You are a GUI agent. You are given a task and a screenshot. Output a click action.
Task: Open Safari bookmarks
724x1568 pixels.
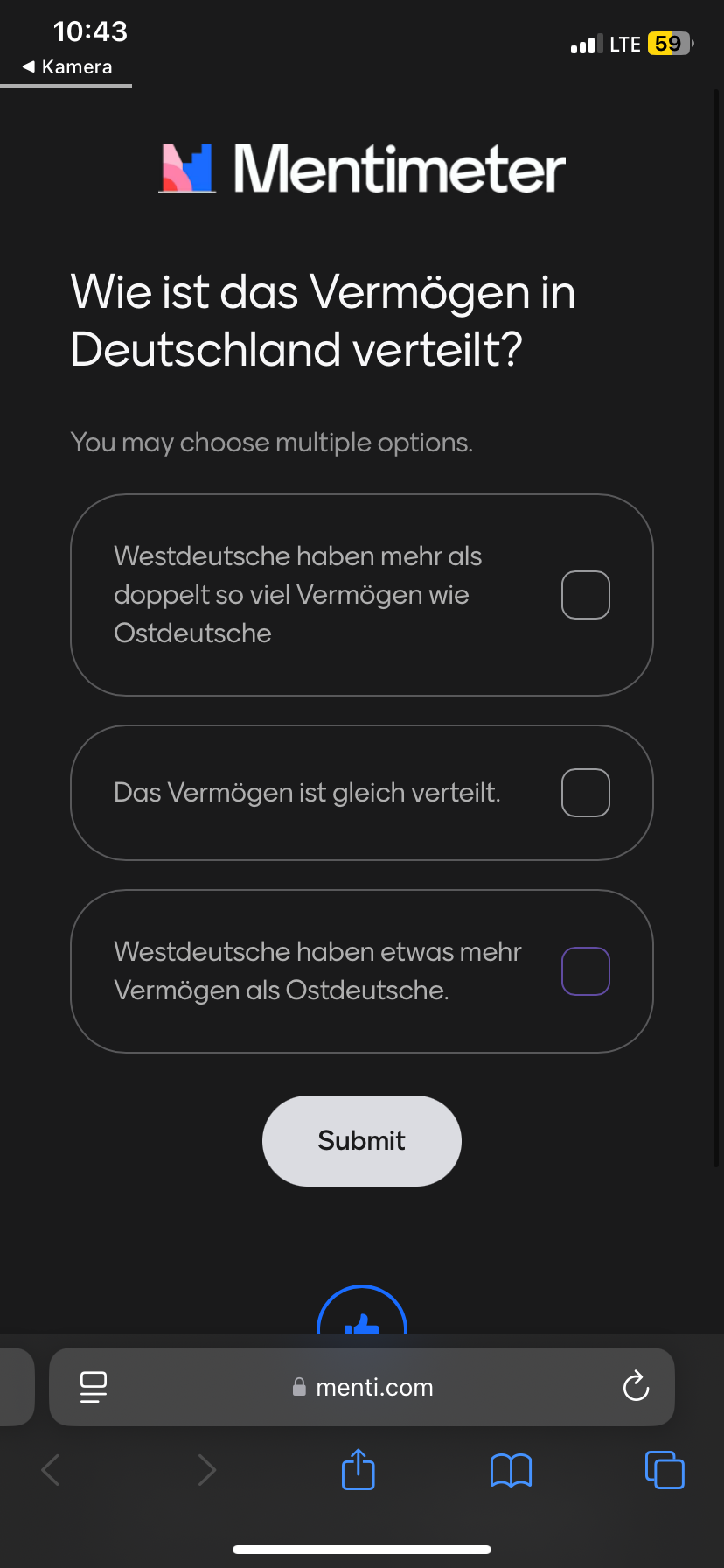511,1470
